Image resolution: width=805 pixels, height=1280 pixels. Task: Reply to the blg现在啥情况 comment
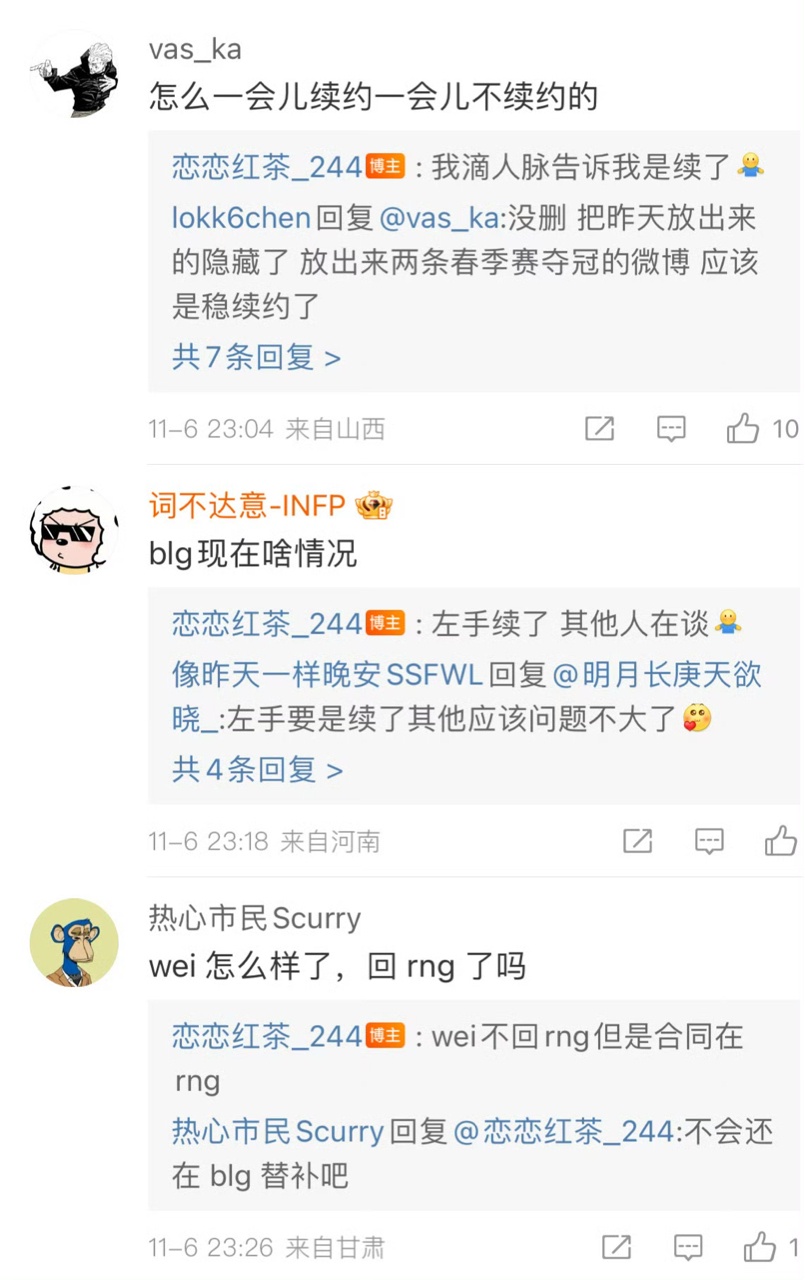click(x=709, y=841)
